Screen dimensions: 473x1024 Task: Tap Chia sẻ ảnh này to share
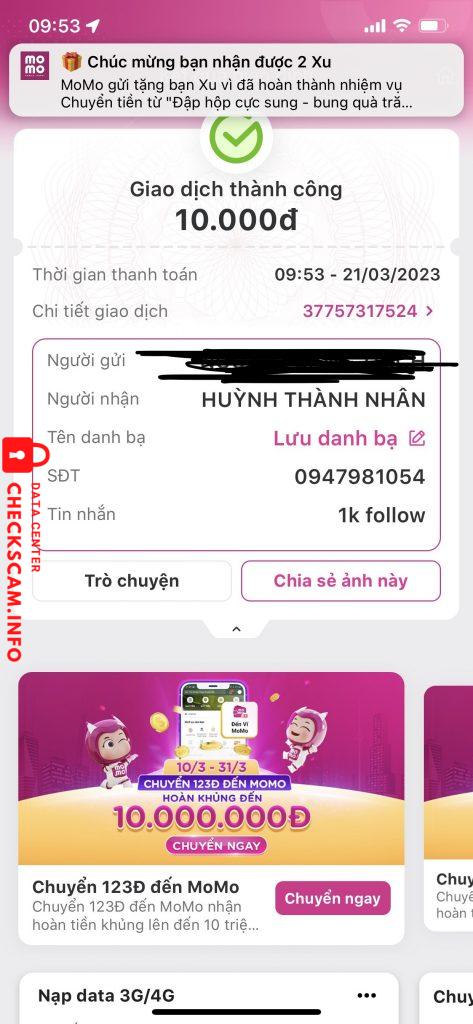coord(340,581)
